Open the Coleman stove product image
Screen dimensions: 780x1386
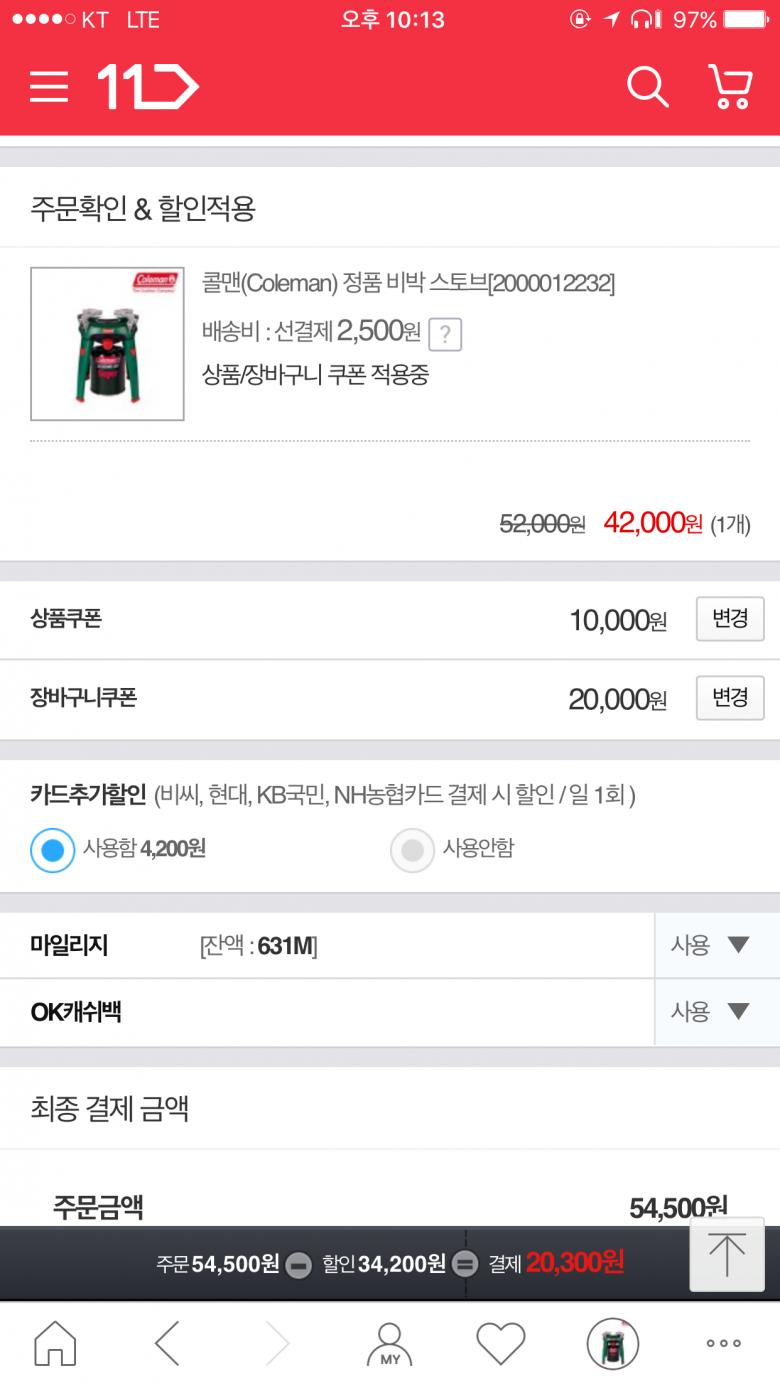pyautogui.click(x=107, y=343)
